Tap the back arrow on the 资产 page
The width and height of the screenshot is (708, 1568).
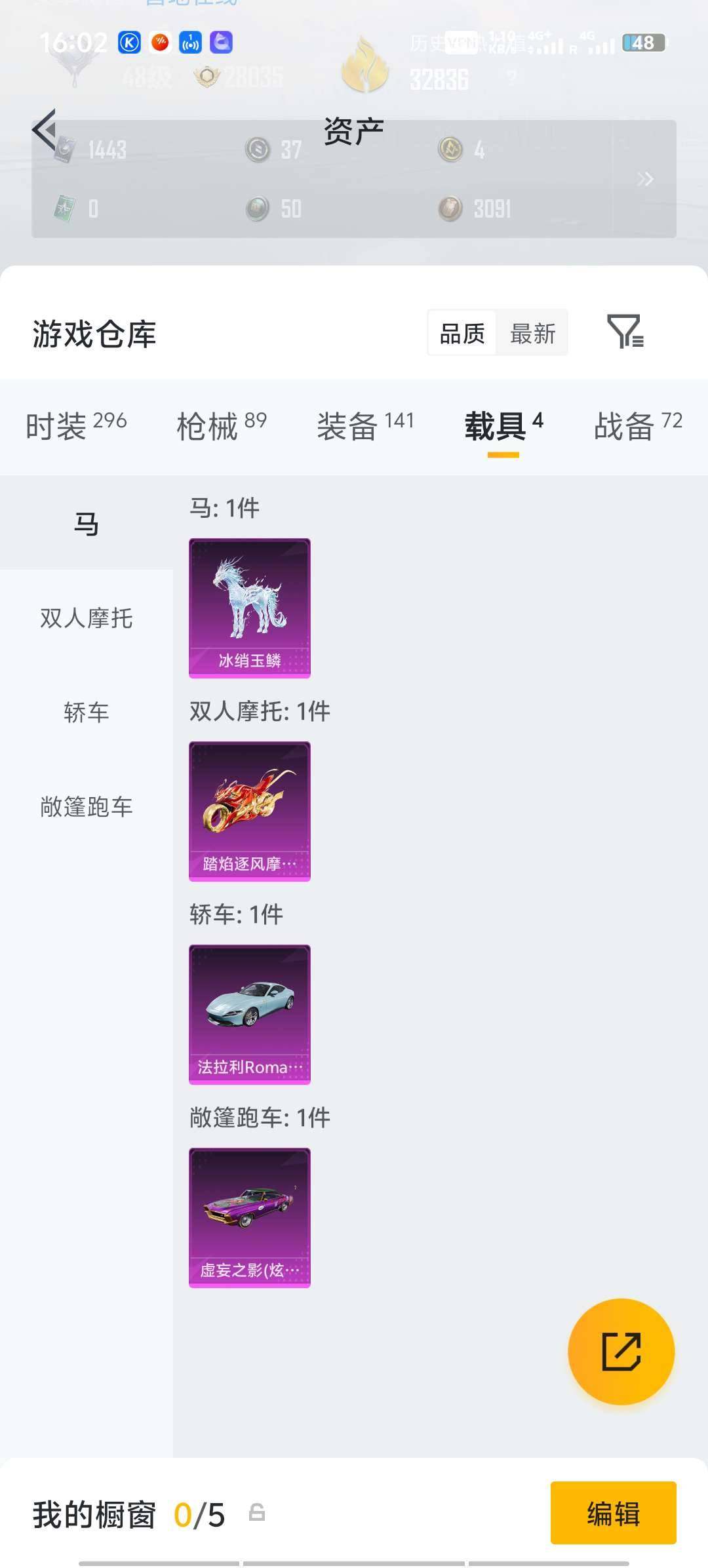point(45,129)
